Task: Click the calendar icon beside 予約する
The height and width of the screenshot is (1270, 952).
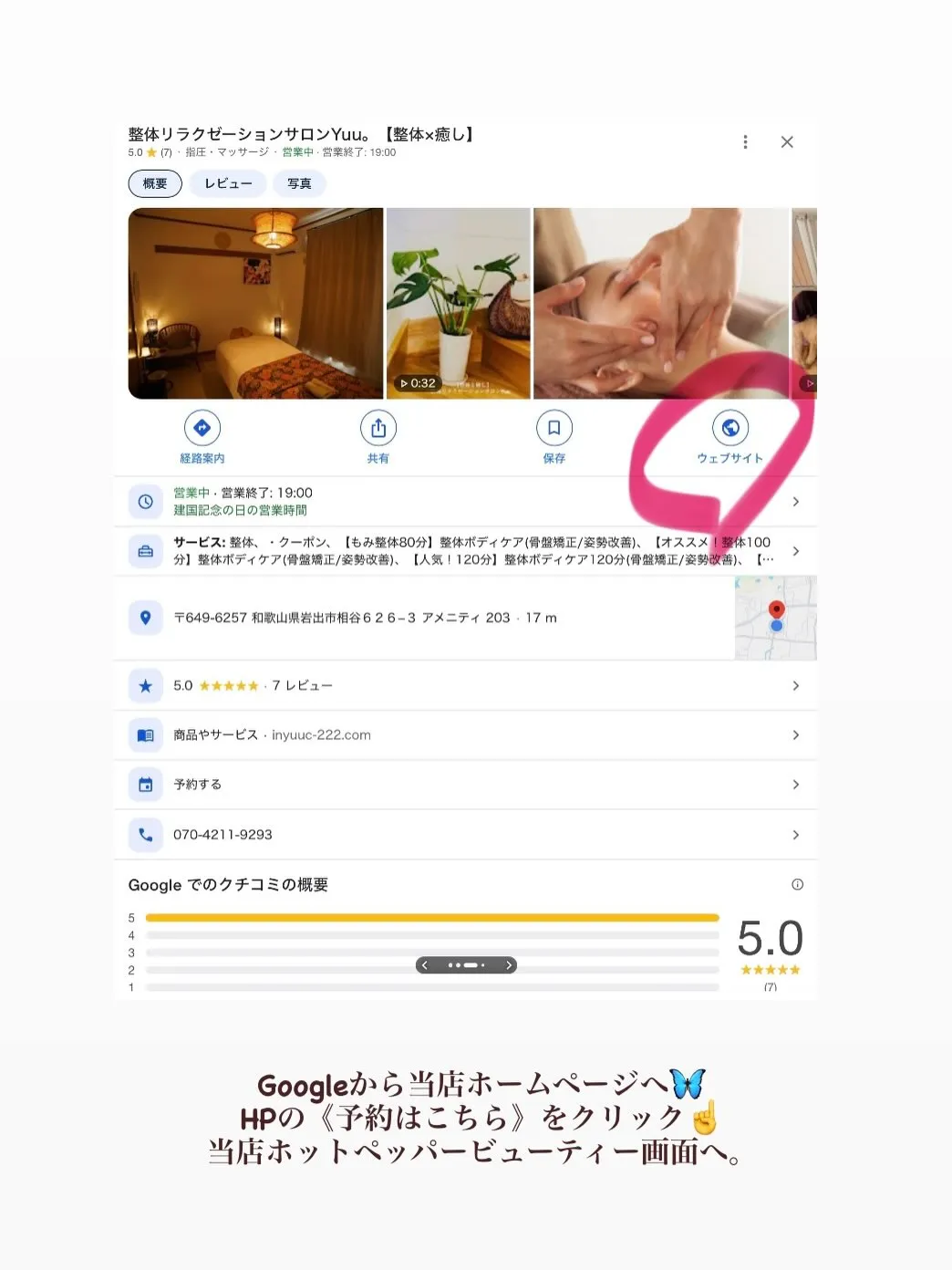Action: (145, 785)
